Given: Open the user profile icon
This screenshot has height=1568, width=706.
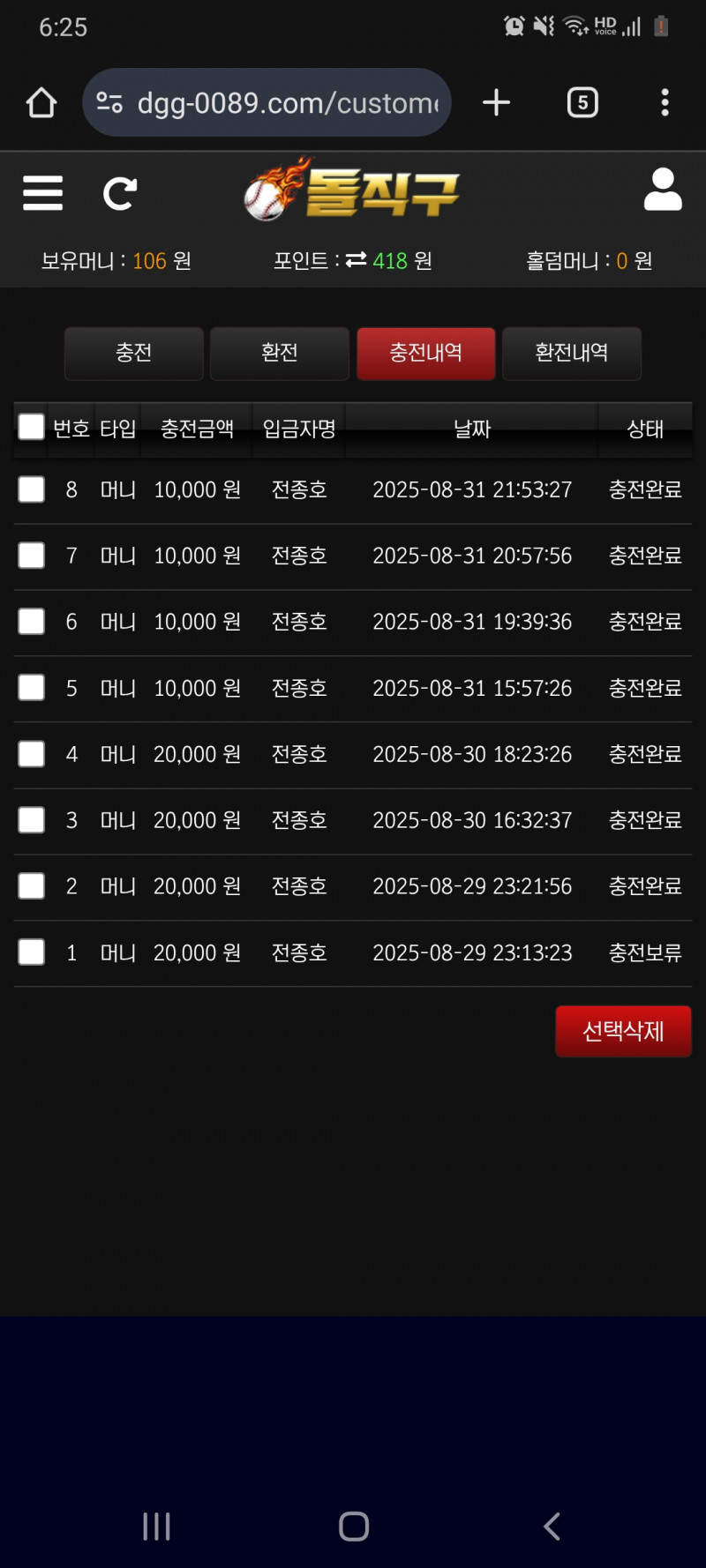Looking at the screenshot, I should (663, 190).
